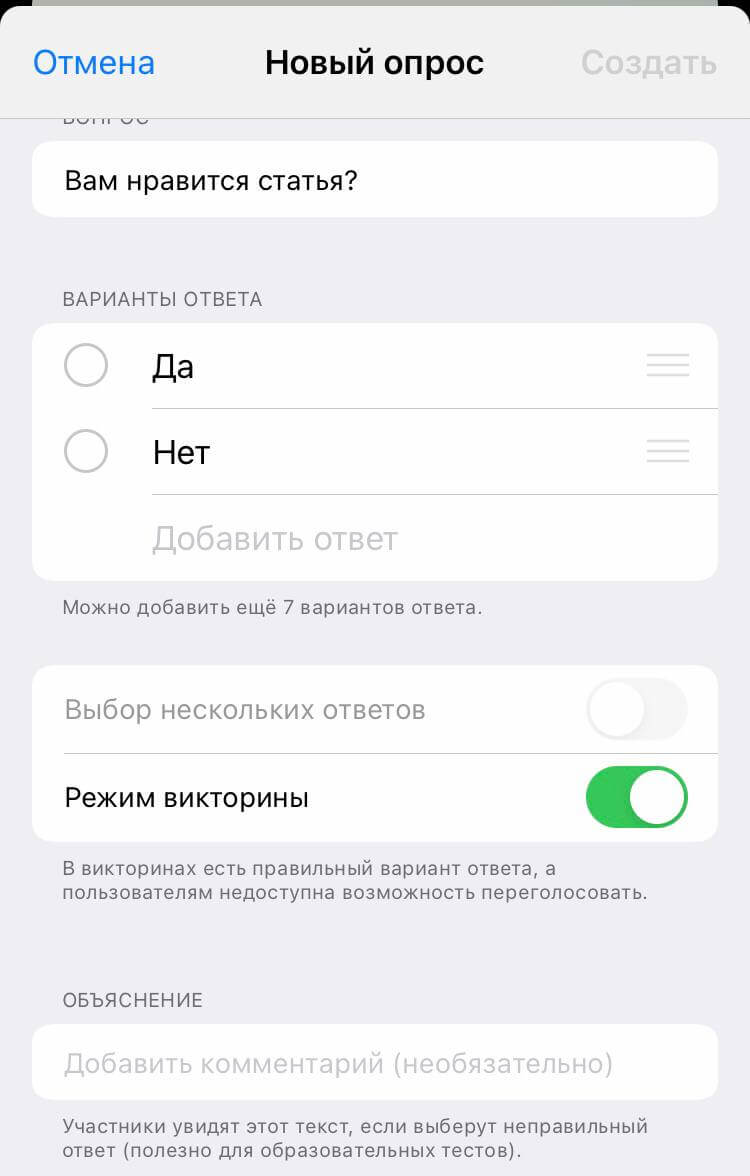Tap the 'Добавить комментарий' explanation field

pyautogui.click(x=374, y=1062)
